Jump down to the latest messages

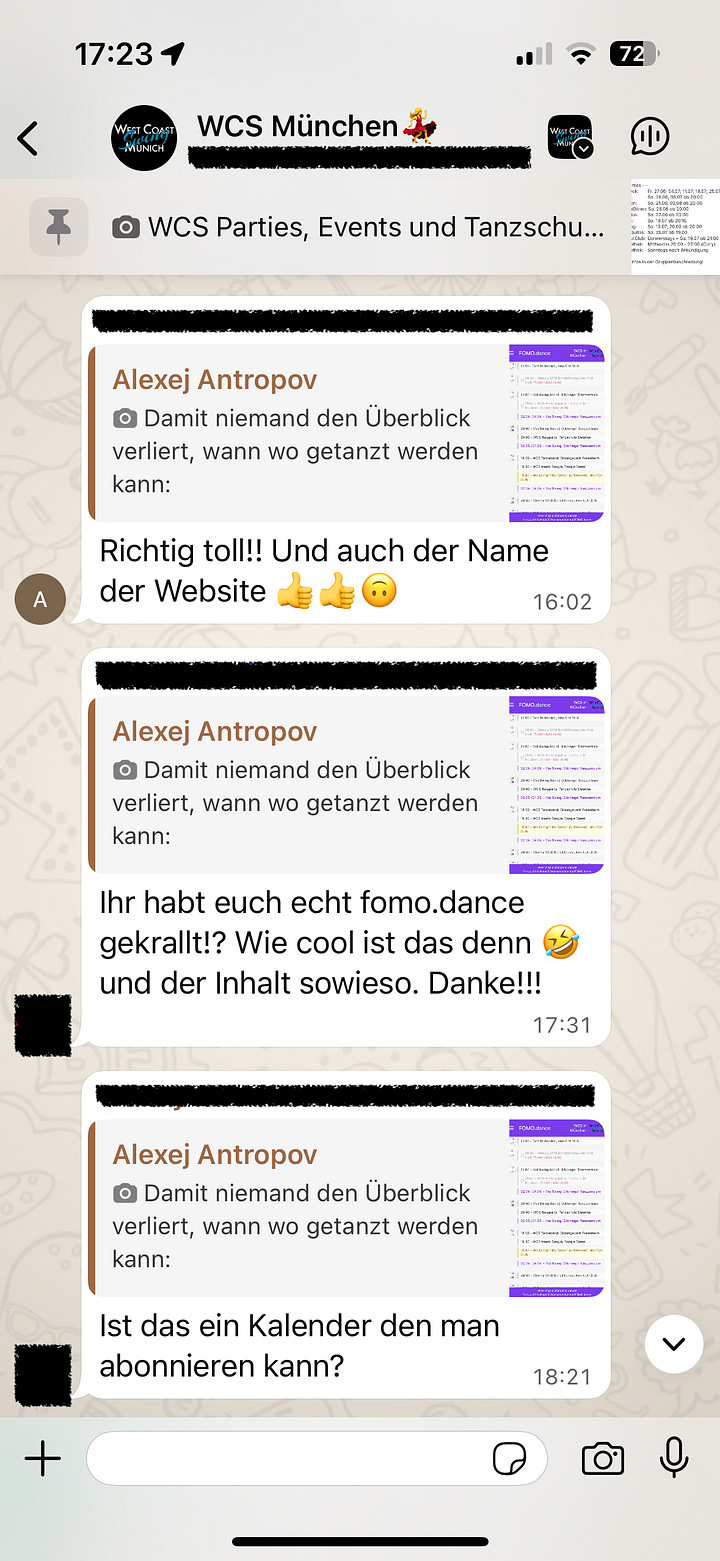coord(674,1344)
